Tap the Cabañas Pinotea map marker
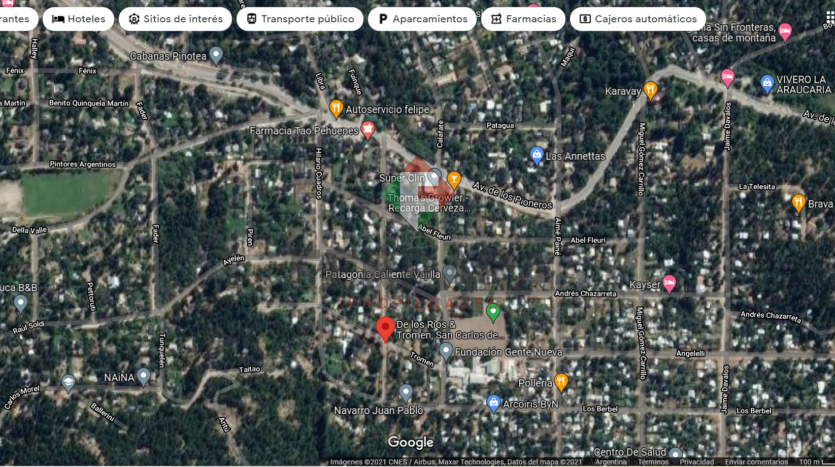 click(x=216, y=55)
